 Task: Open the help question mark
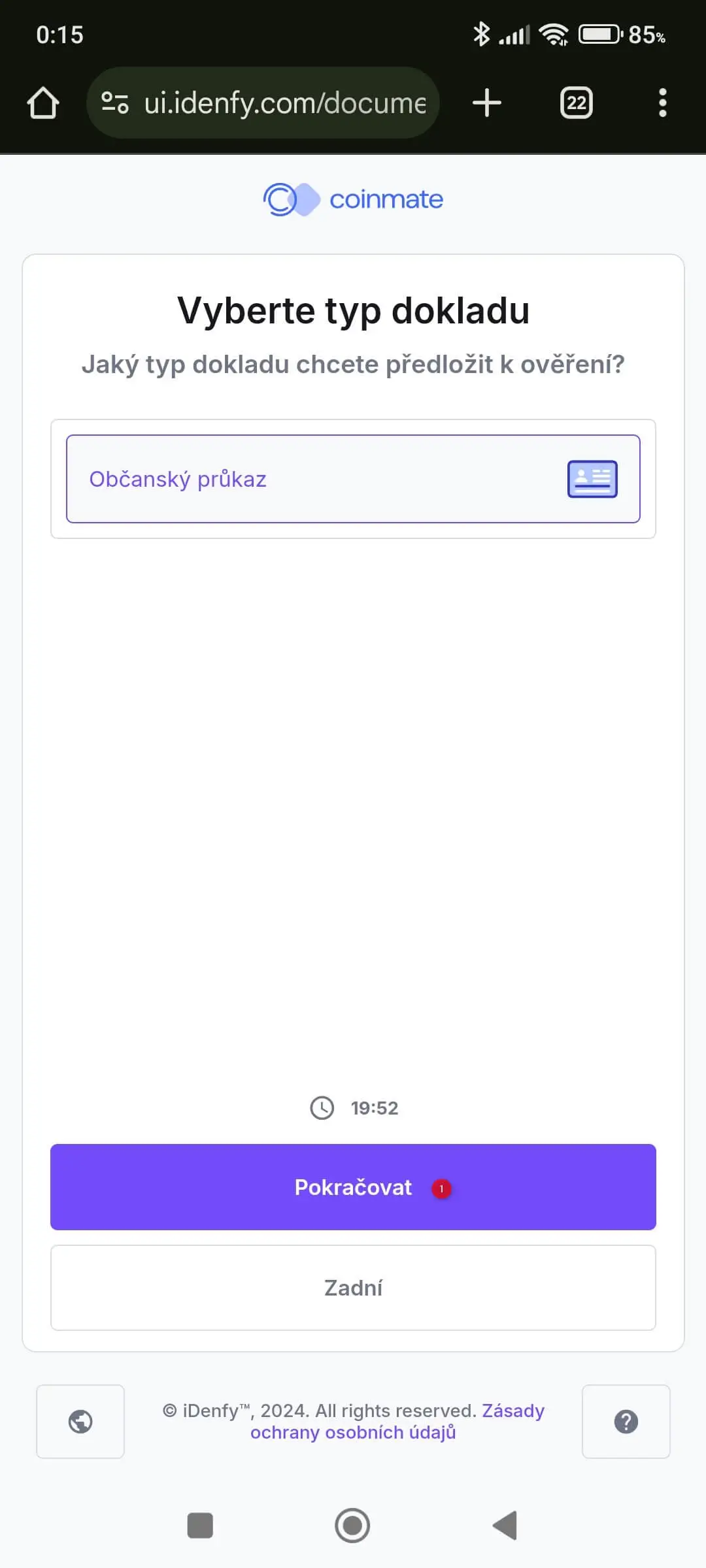pyautogui.click(x=626, y=1422)
